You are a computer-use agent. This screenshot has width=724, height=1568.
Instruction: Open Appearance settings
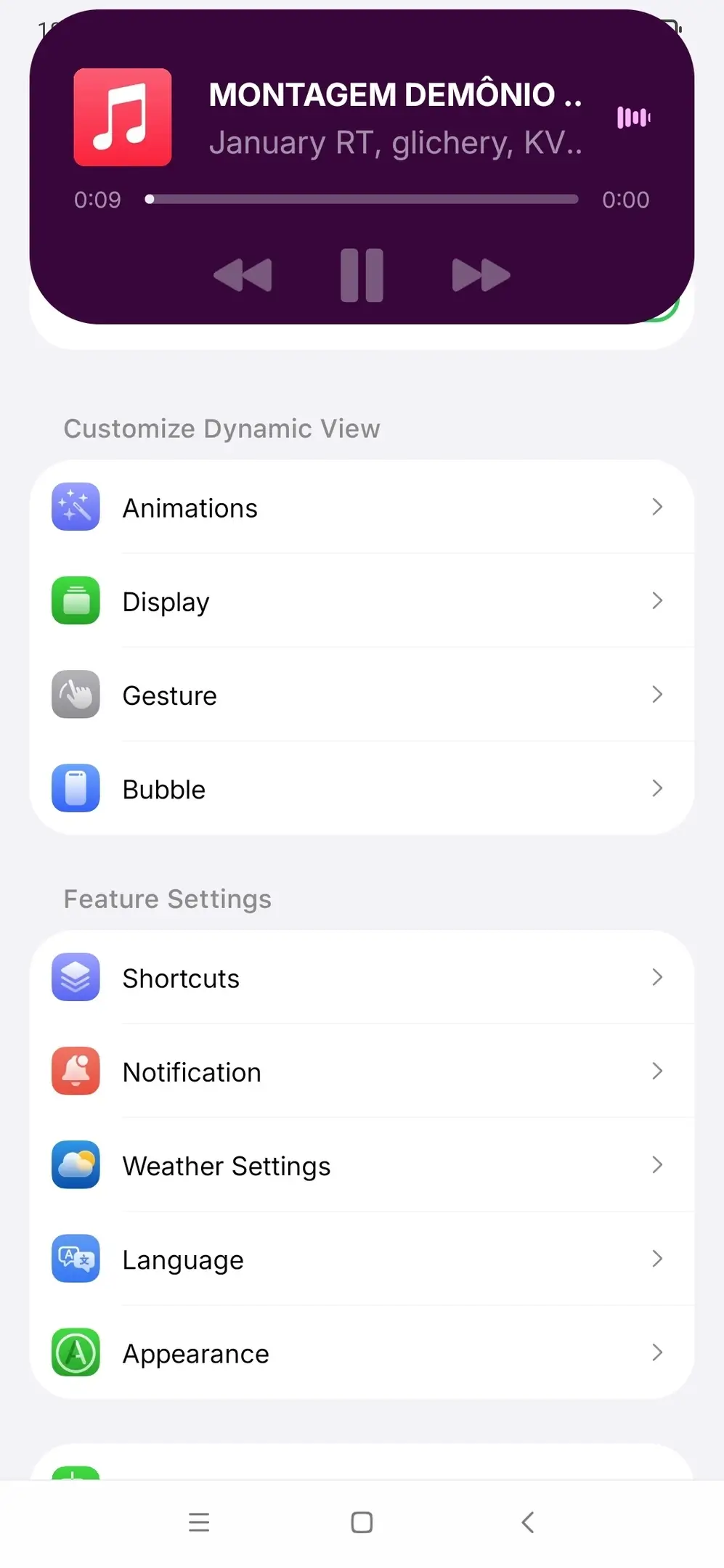362,1353
